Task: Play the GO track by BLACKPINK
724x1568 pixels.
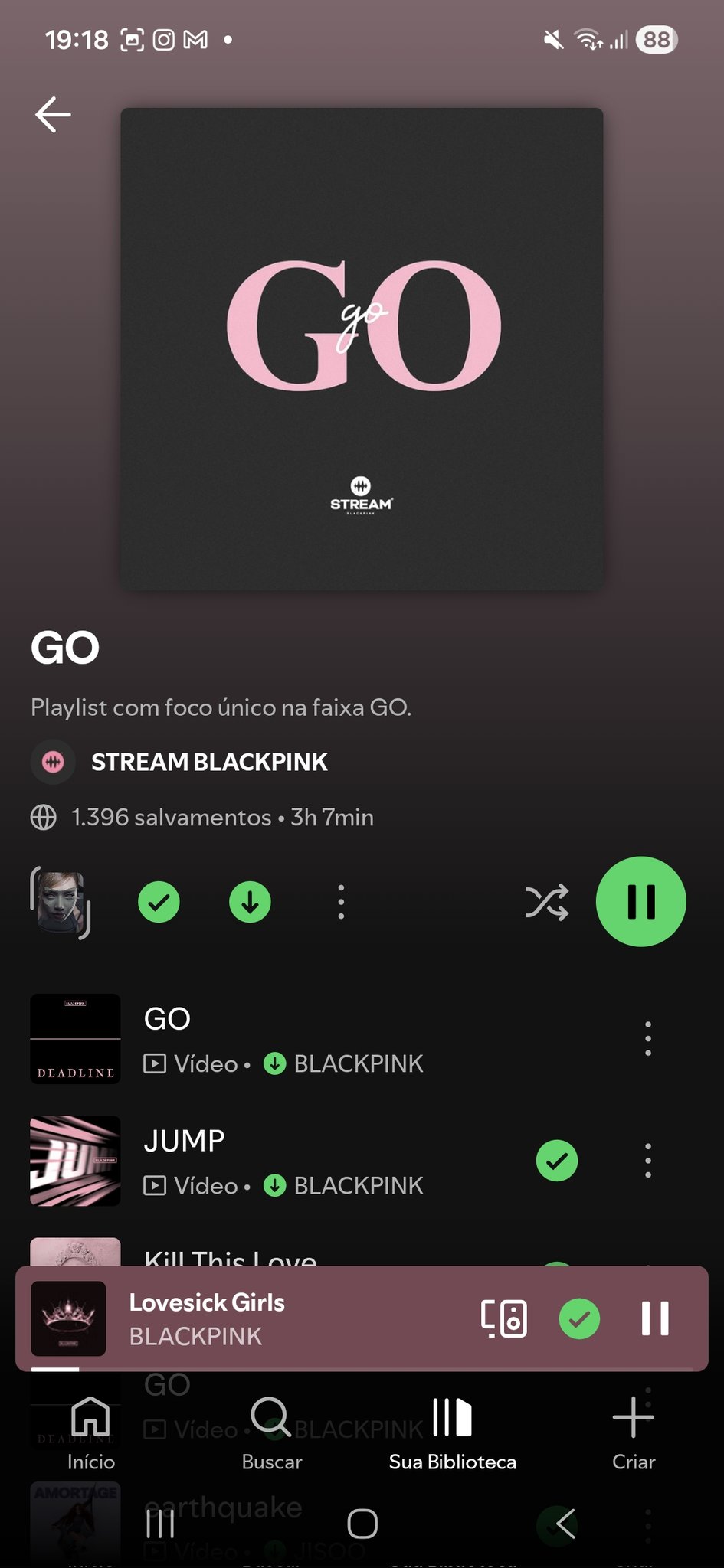Action: 306,1039
